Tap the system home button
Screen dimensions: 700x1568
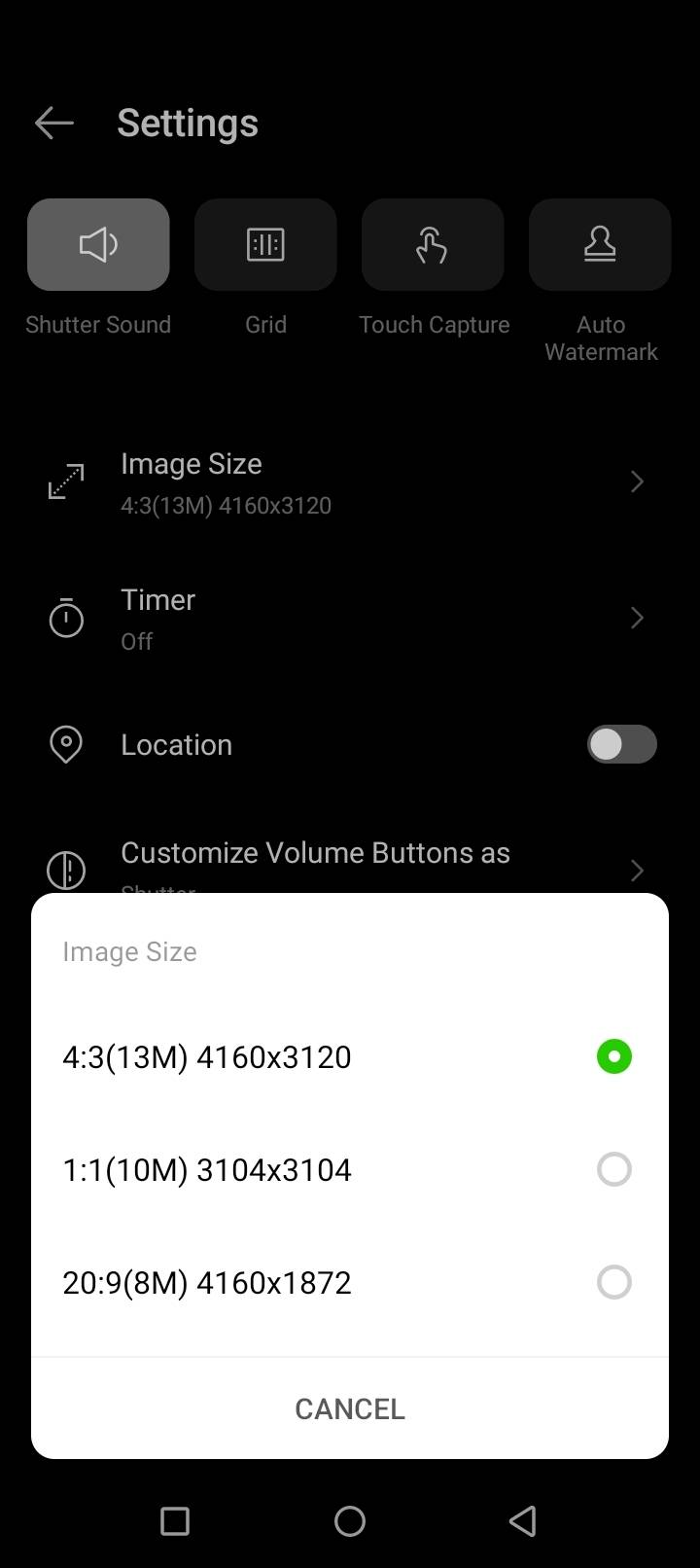[350, 1520]
